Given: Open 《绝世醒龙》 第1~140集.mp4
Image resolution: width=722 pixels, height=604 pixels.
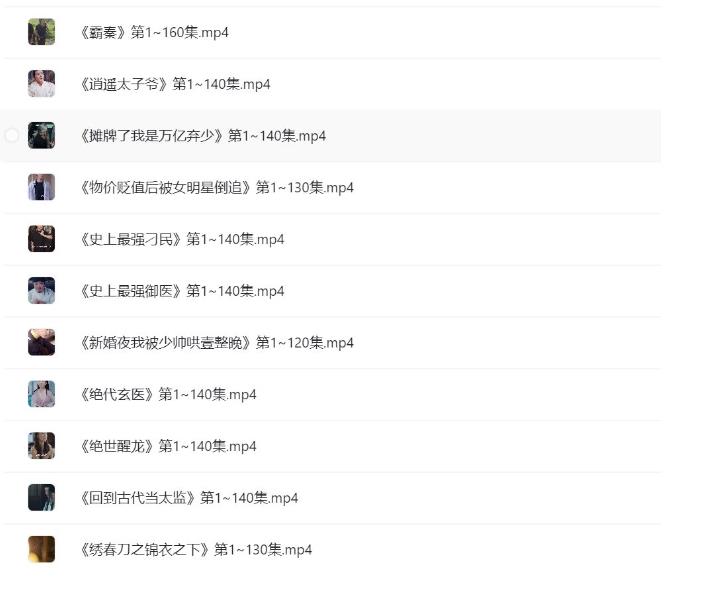Looking at the screenshot, I should click(x=168, y=446).
